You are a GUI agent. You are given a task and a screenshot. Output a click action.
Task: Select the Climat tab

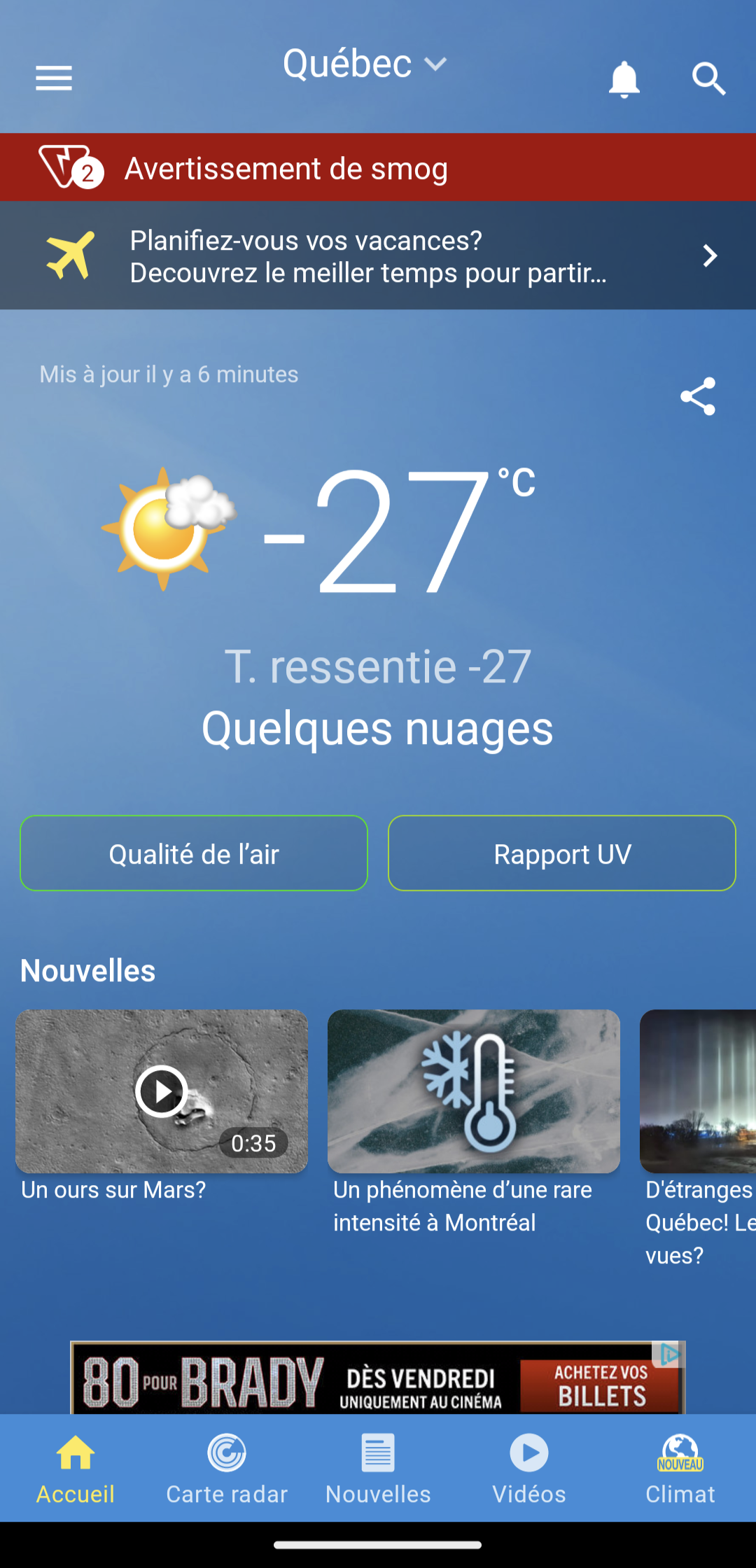(x=680, y=1468)
